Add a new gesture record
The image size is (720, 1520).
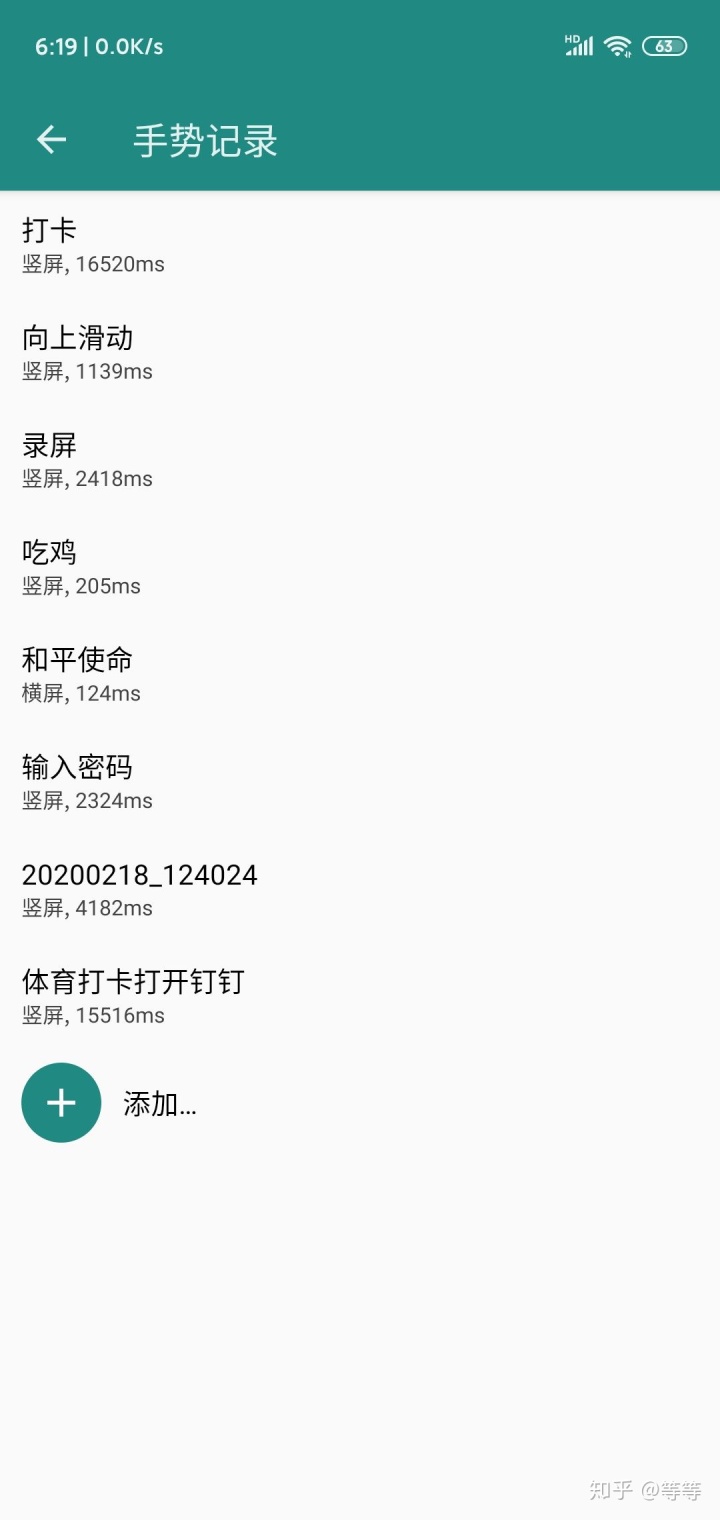[x=62, y=1103]
